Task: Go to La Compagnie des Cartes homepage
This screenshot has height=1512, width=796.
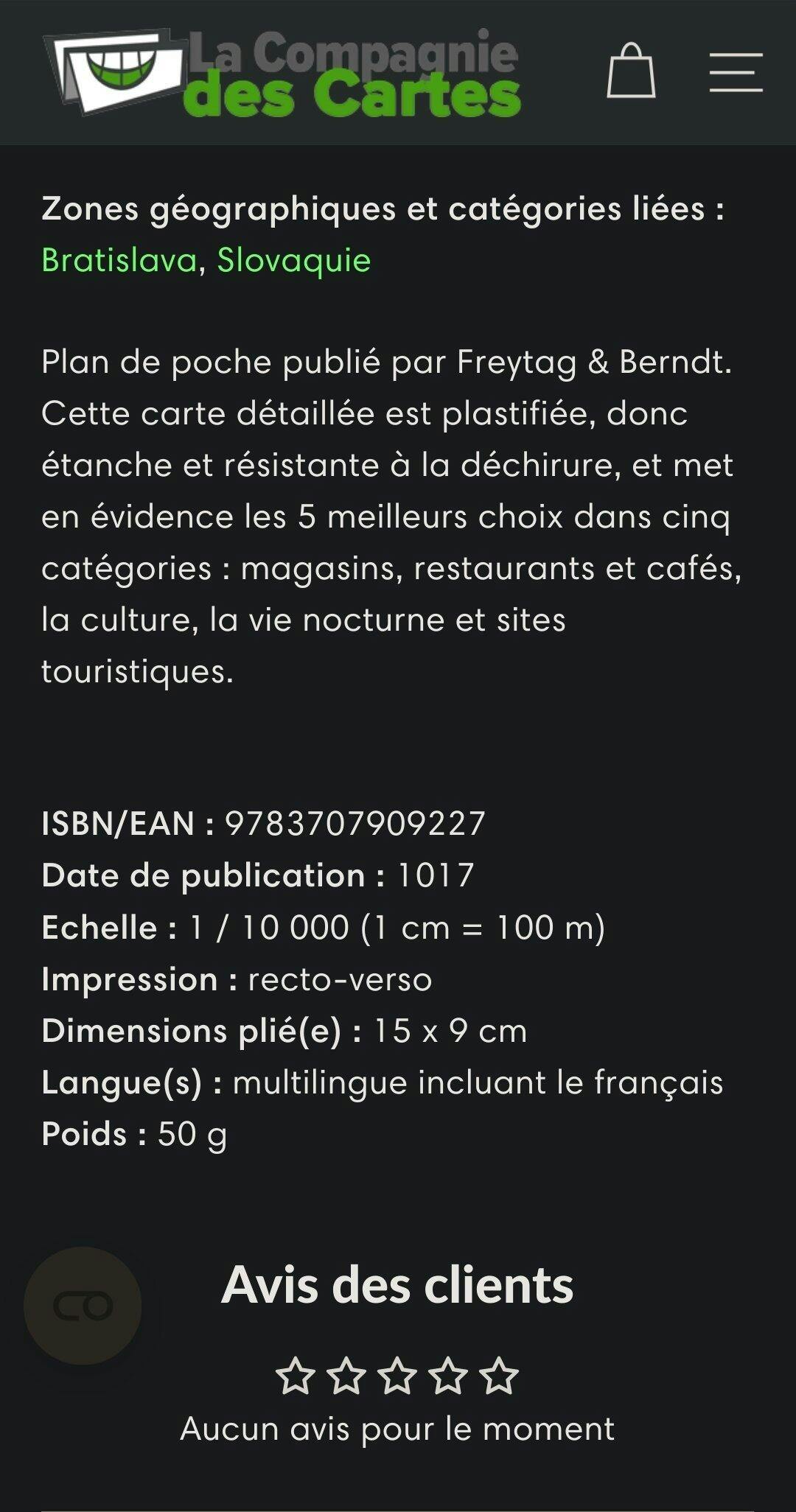Action: (x=284, y=74)
